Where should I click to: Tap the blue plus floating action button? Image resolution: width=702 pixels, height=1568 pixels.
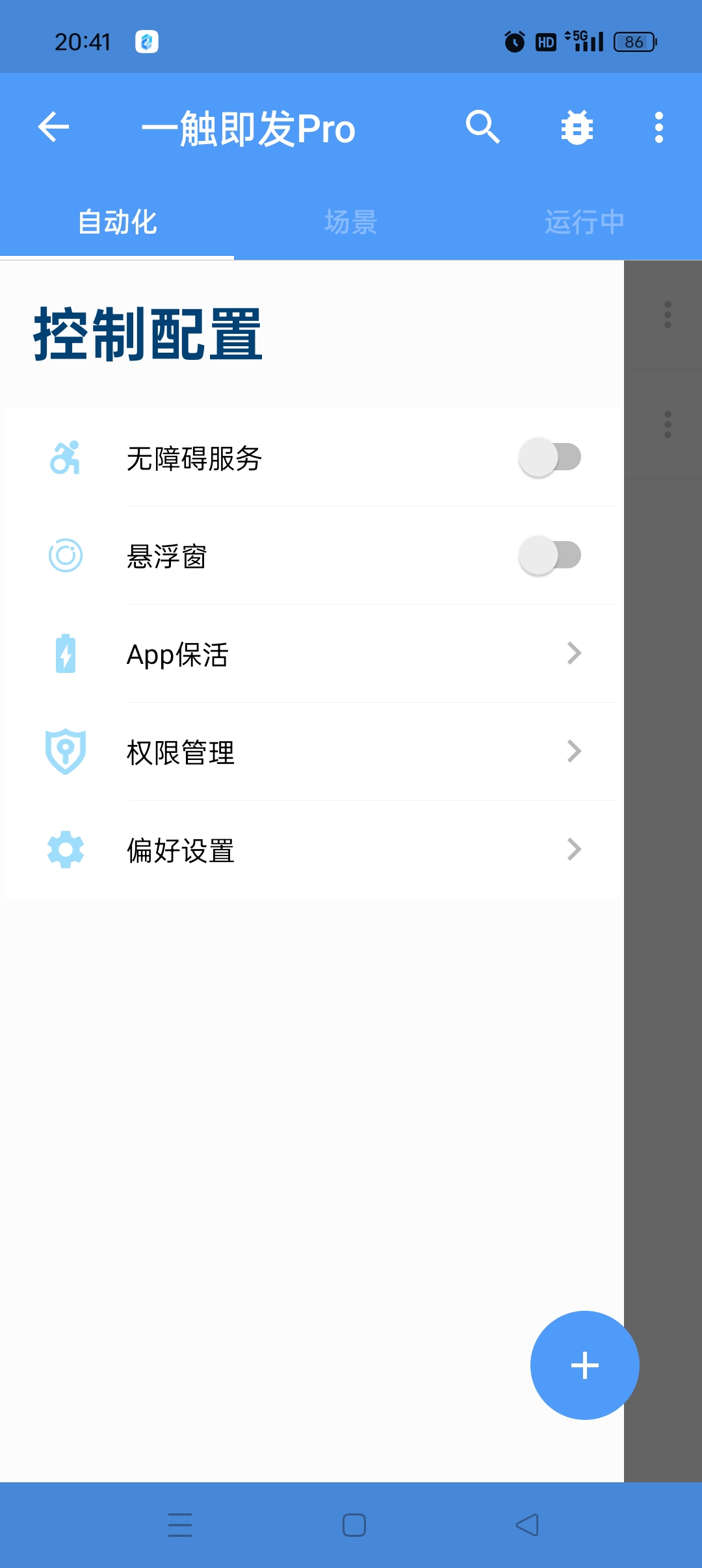pyautogui.click(x=584, y=1365)
